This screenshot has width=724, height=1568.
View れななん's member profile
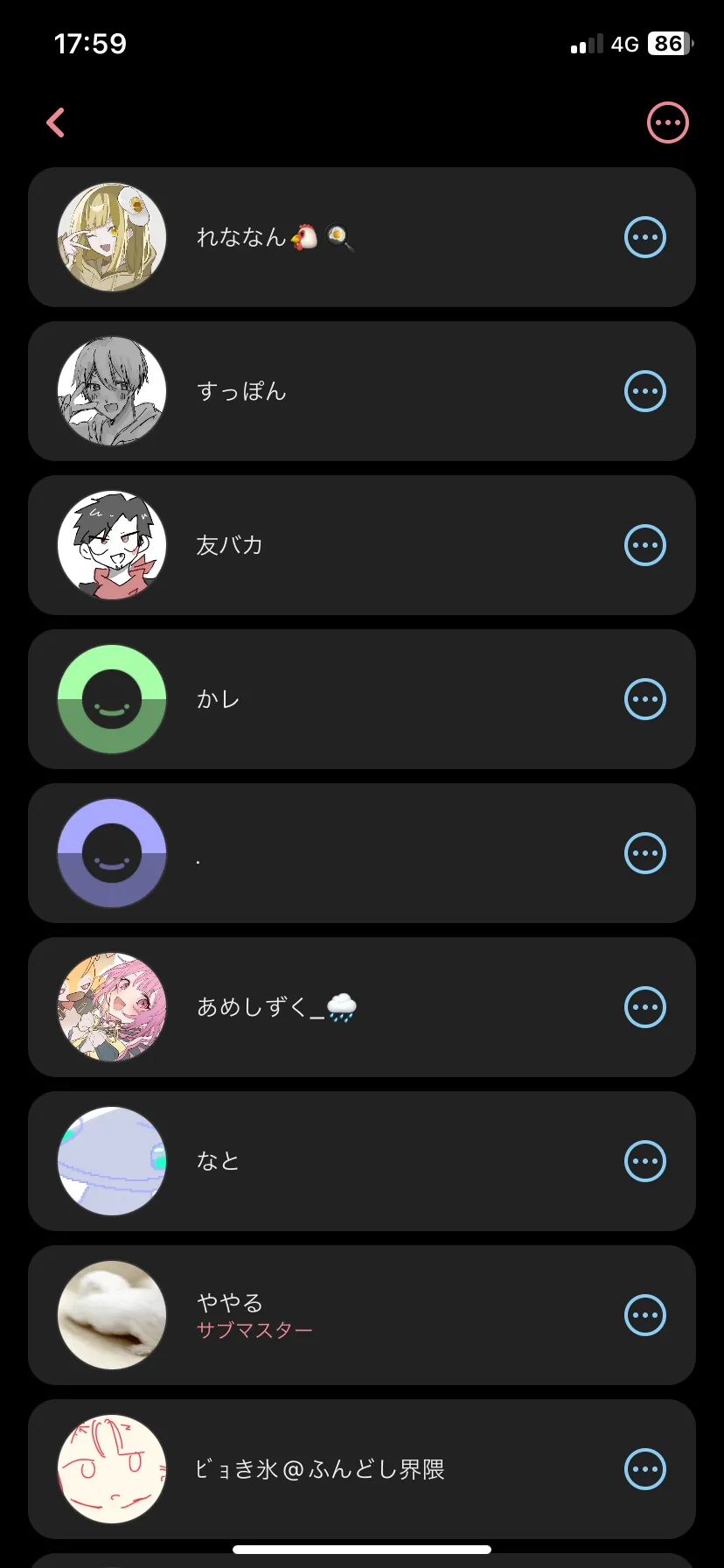362,237
